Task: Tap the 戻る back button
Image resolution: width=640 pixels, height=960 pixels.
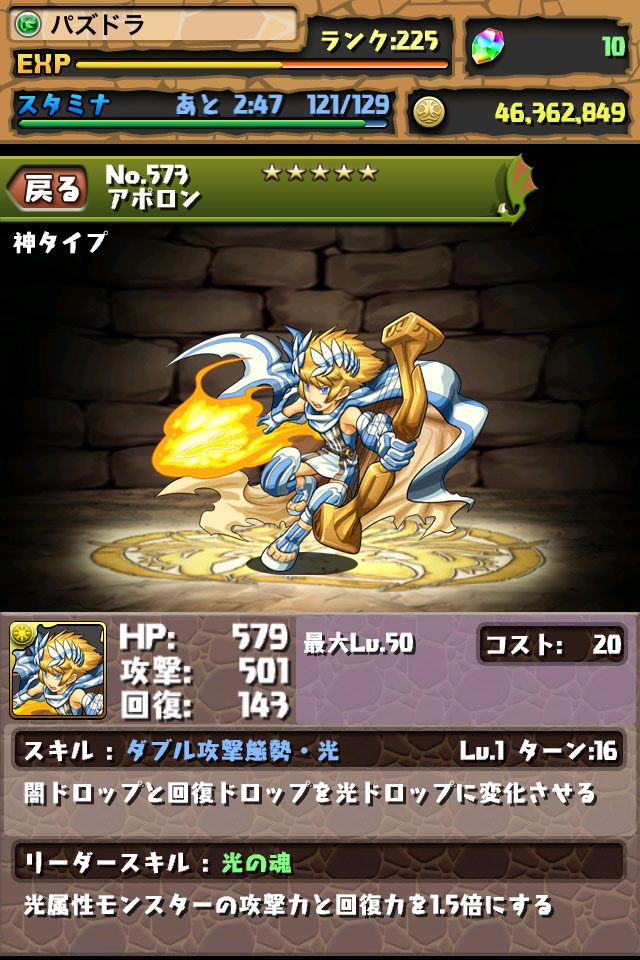Action: pos(50,188)
